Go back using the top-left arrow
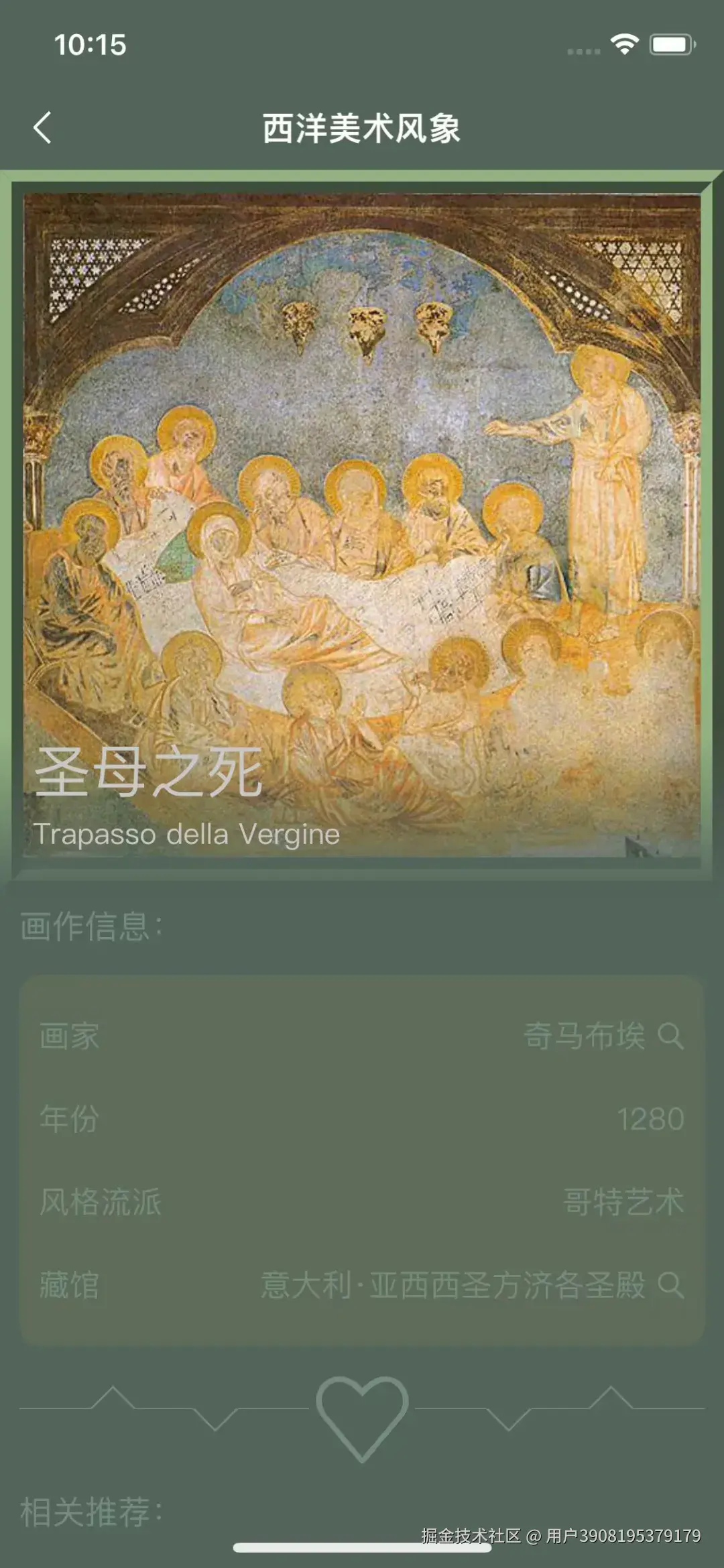The image size is (724, 1568). pos(43,127)
